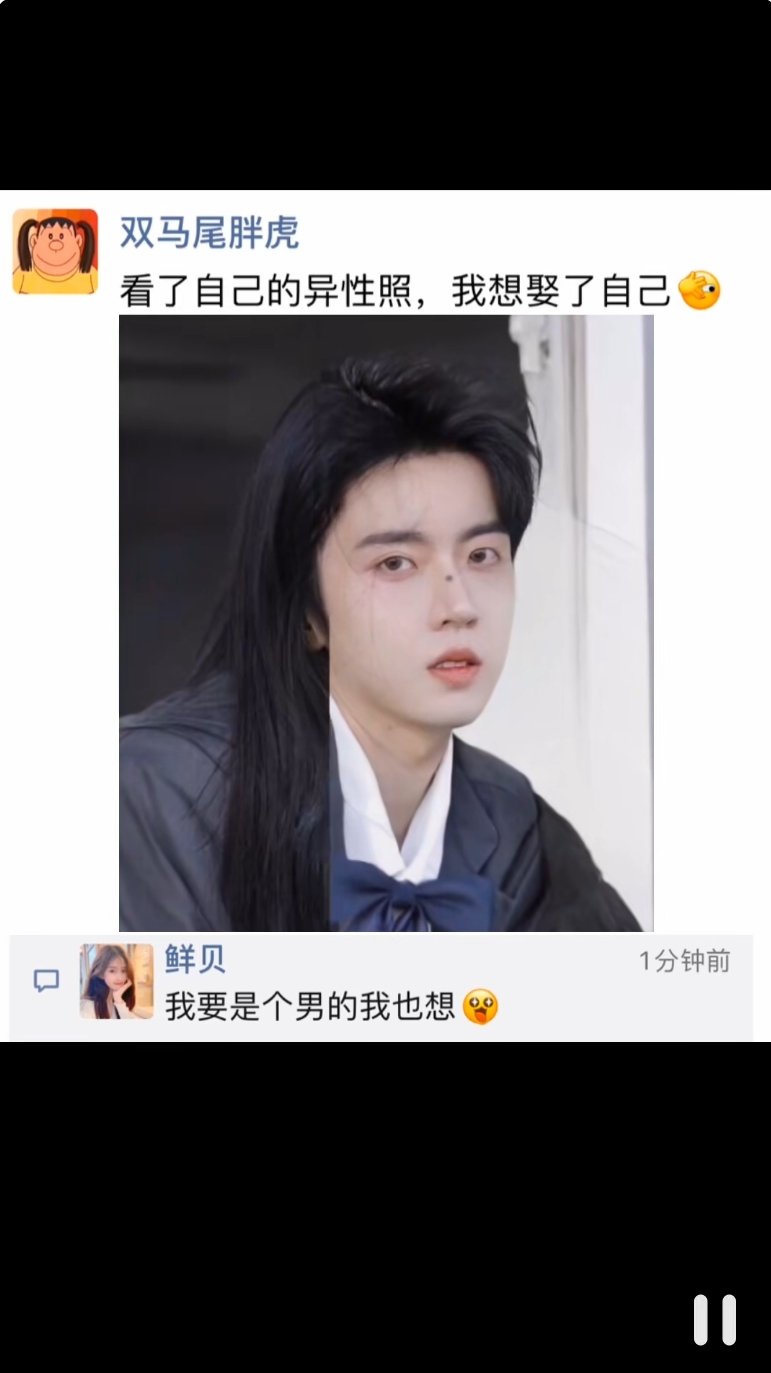
Task: Click the winking emoji in the caption
Action: [x=699, y=287]
